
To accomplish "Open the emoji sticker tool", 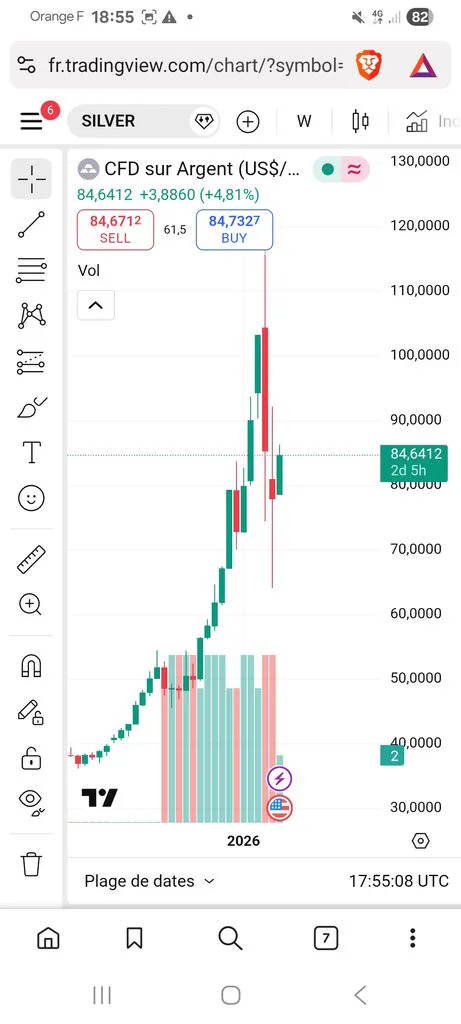I will tap(31, 499).
